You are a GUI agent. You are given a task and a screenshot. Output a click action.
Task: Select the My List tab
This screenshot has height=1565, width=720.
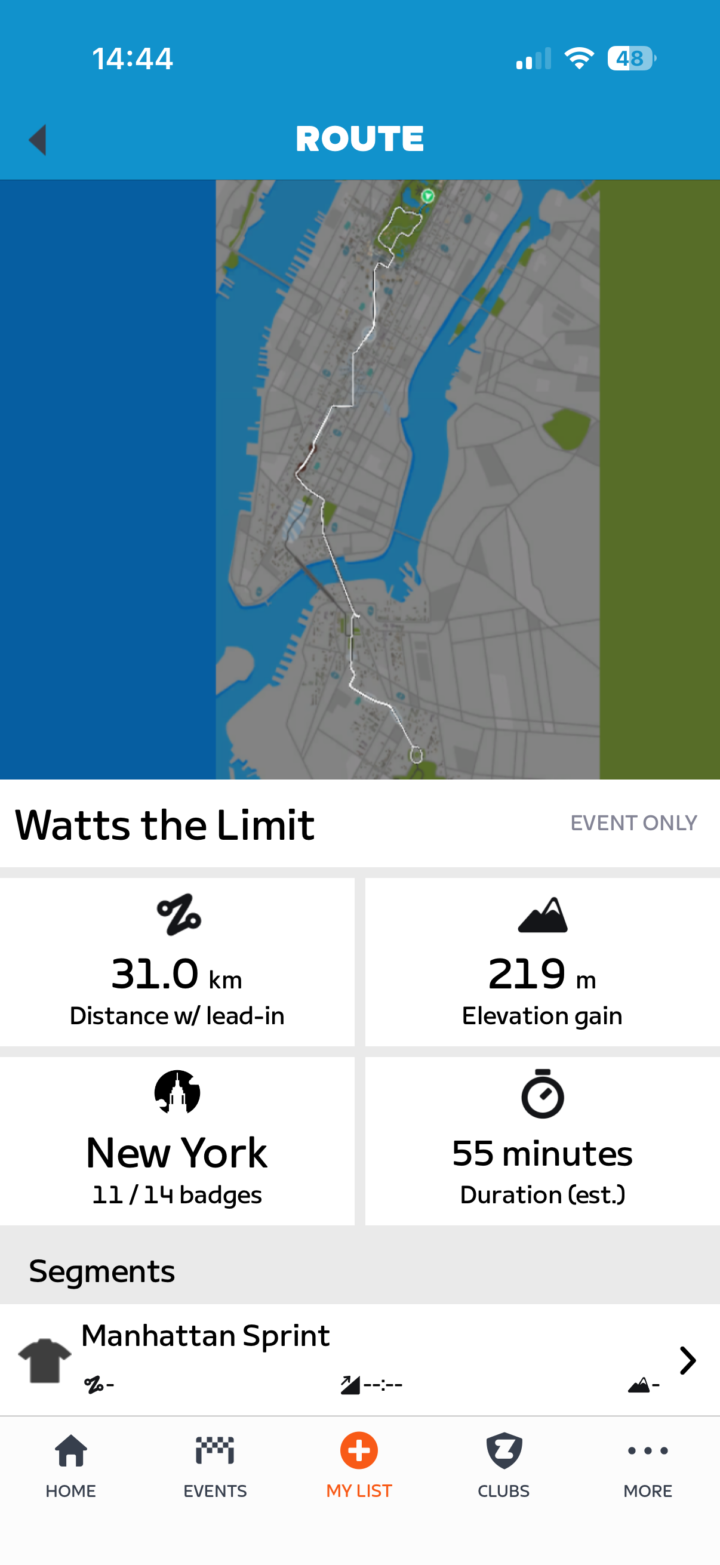359,1466
